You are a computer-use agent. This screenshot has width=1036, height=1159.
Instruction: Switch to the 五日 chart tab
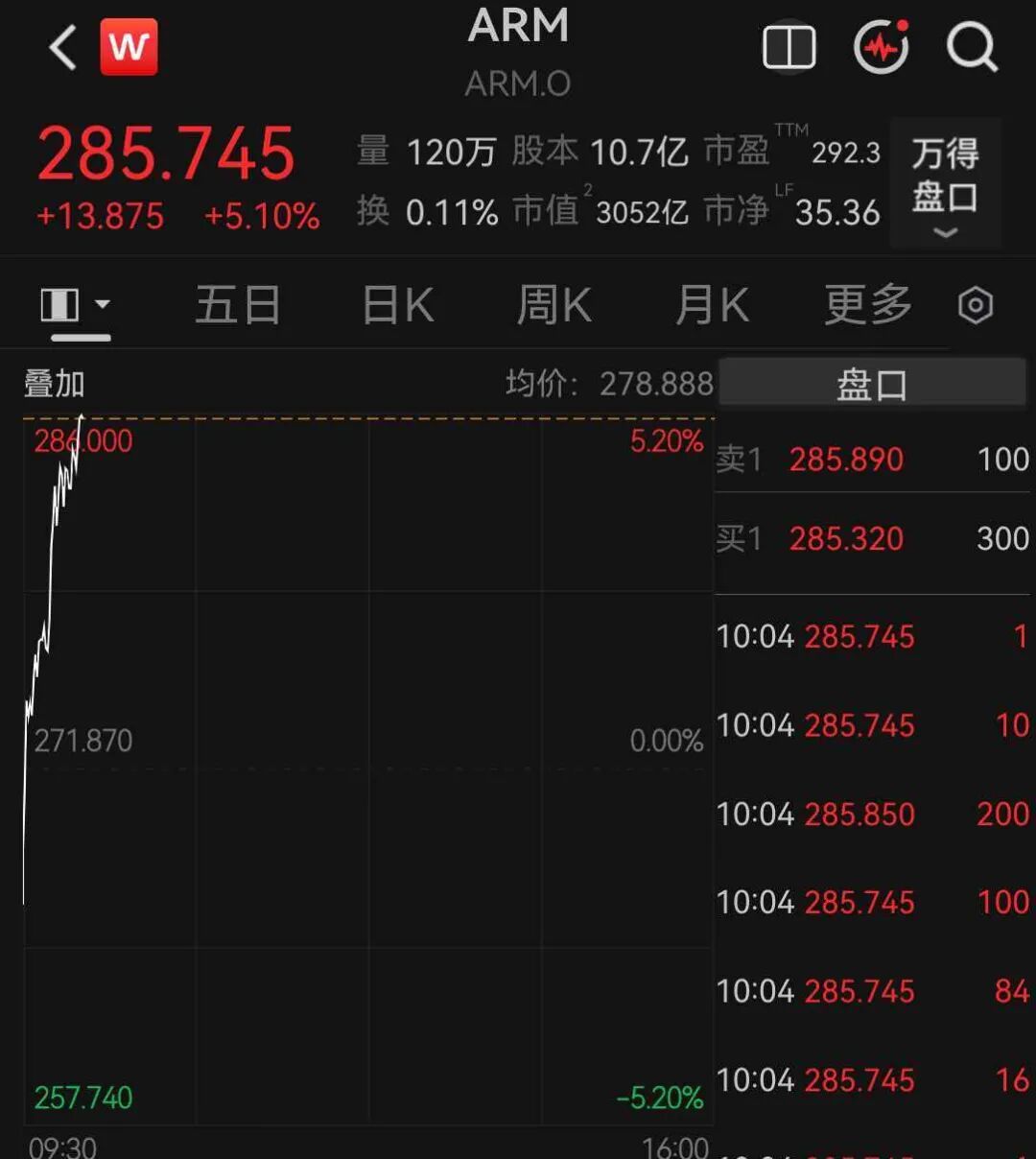coord(238,306)
